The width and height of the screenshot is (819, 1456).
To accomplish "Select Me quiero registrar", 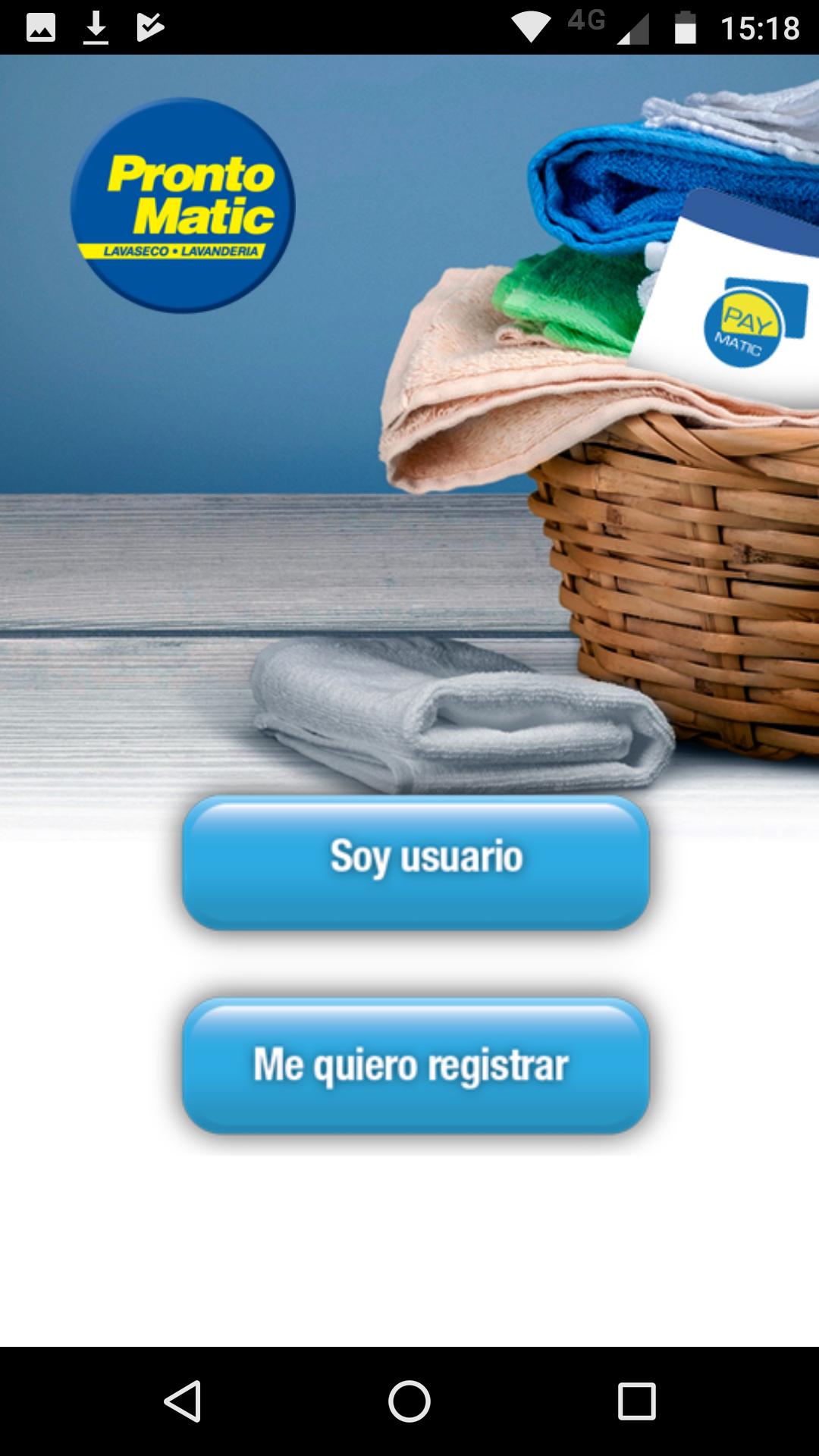I will click(416, 1065).
